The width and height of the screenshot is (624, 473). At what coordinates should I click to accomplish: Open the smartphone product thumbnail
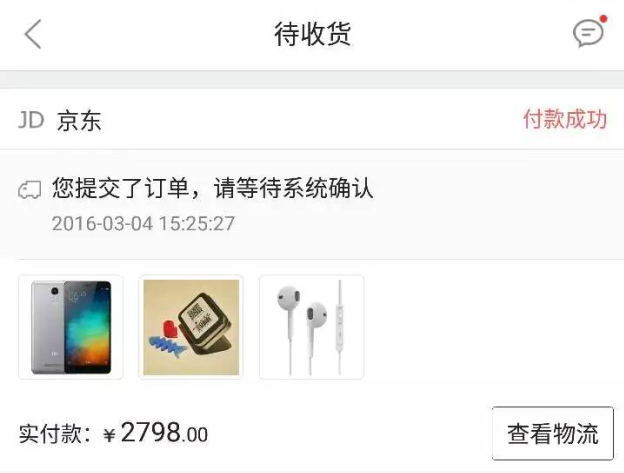(x=71, y=327)
